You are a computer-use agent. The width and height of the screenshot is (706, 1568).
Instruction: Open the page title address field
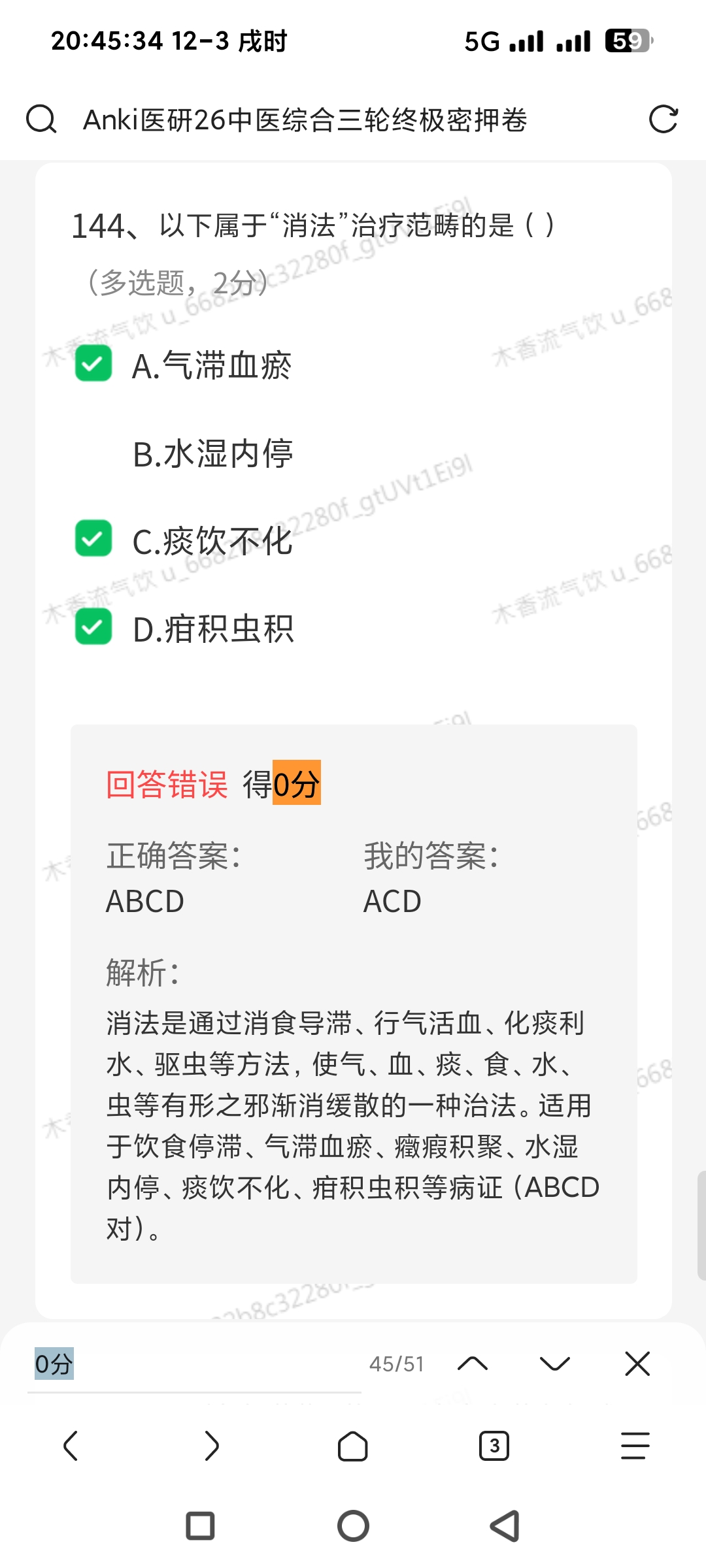pyautogui.click(x=305, y=120)
